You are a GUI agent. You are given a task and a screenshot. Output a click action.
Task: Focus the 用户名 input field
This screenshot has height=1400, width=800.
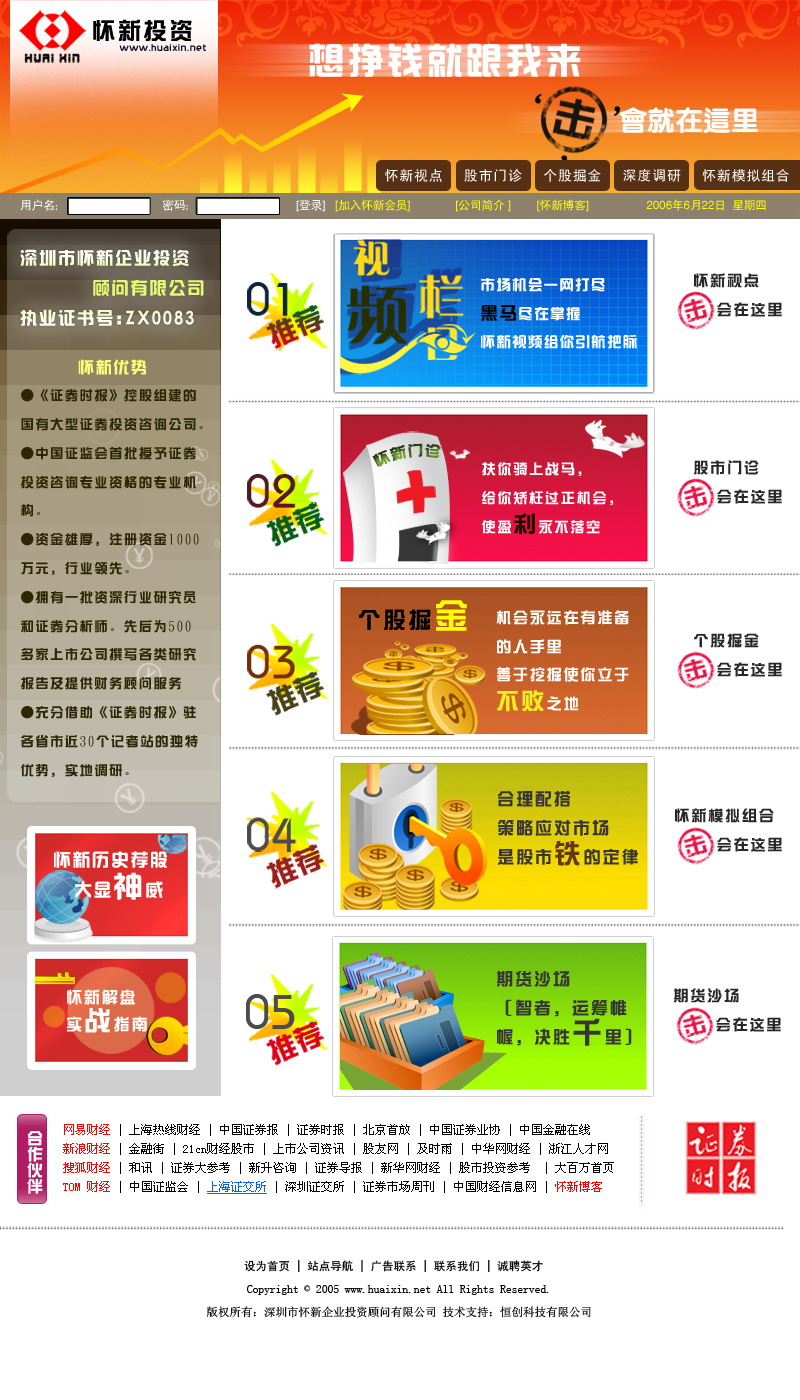point(109,206)
